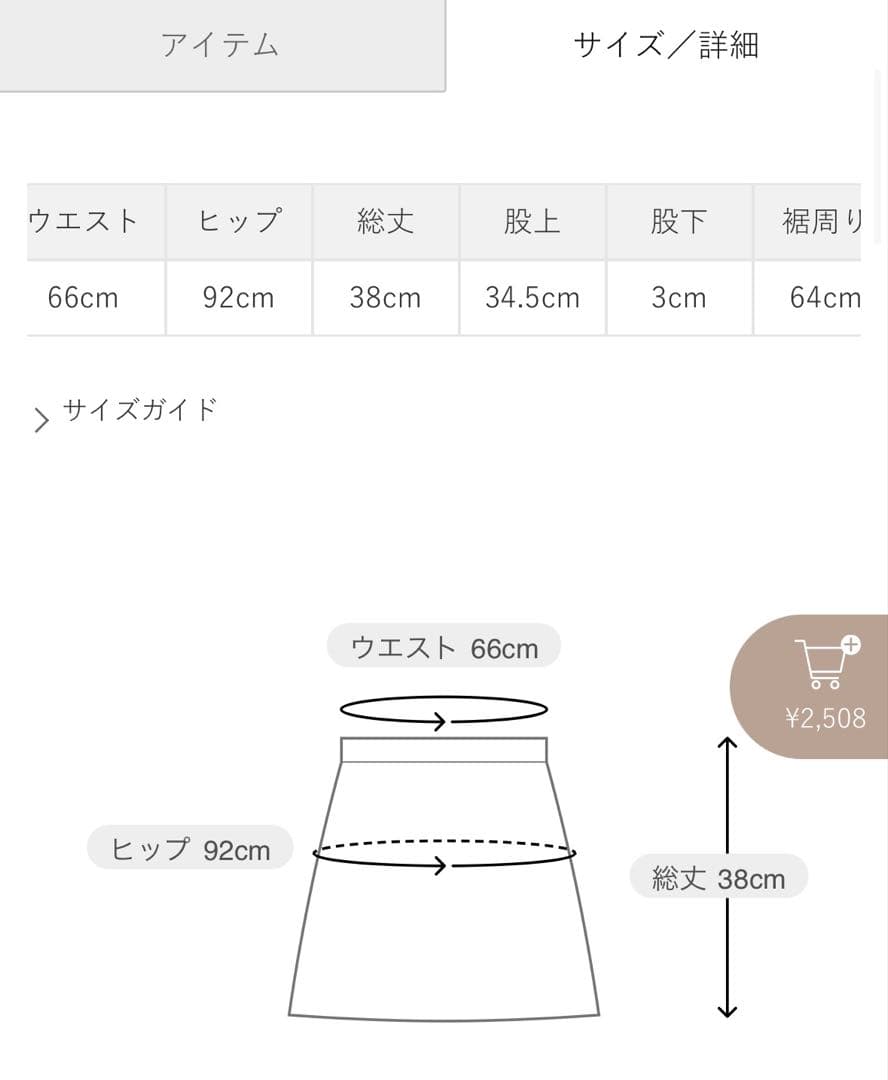
Task: Open the サイズガイド link
Action: [139, 411]
